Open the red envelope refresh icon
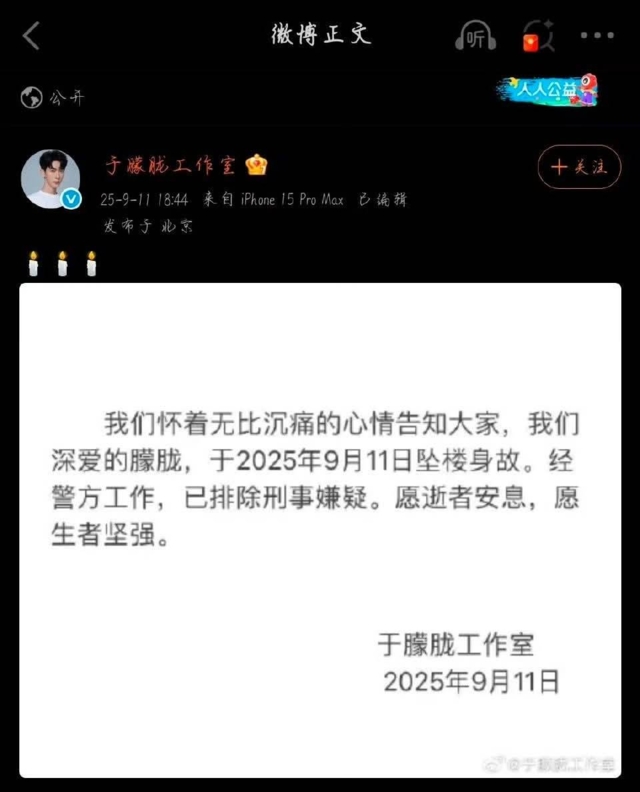640x792 pixels. pyautogui.click(x=537, y=38)
